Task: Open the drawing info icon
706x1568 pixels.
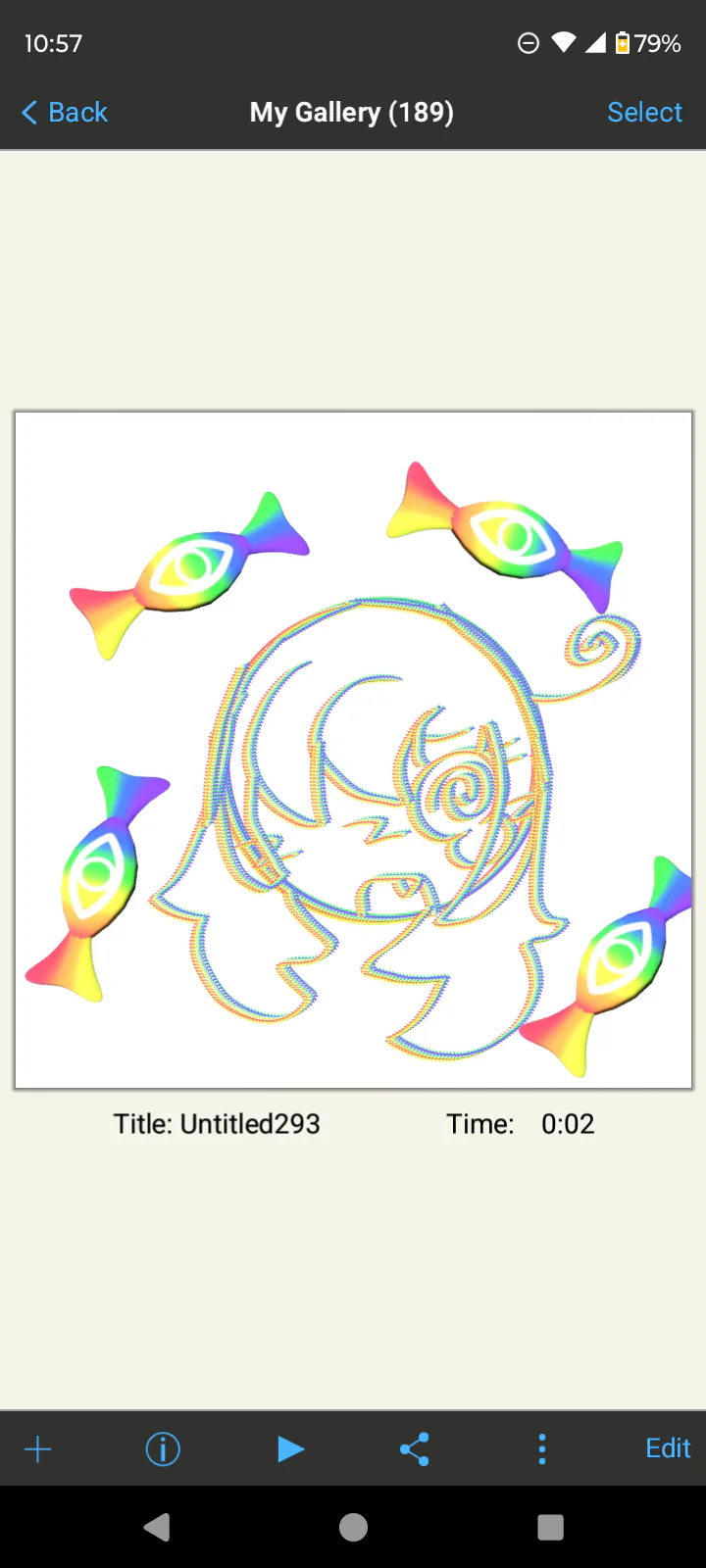Action: (x=163, y=1448)
